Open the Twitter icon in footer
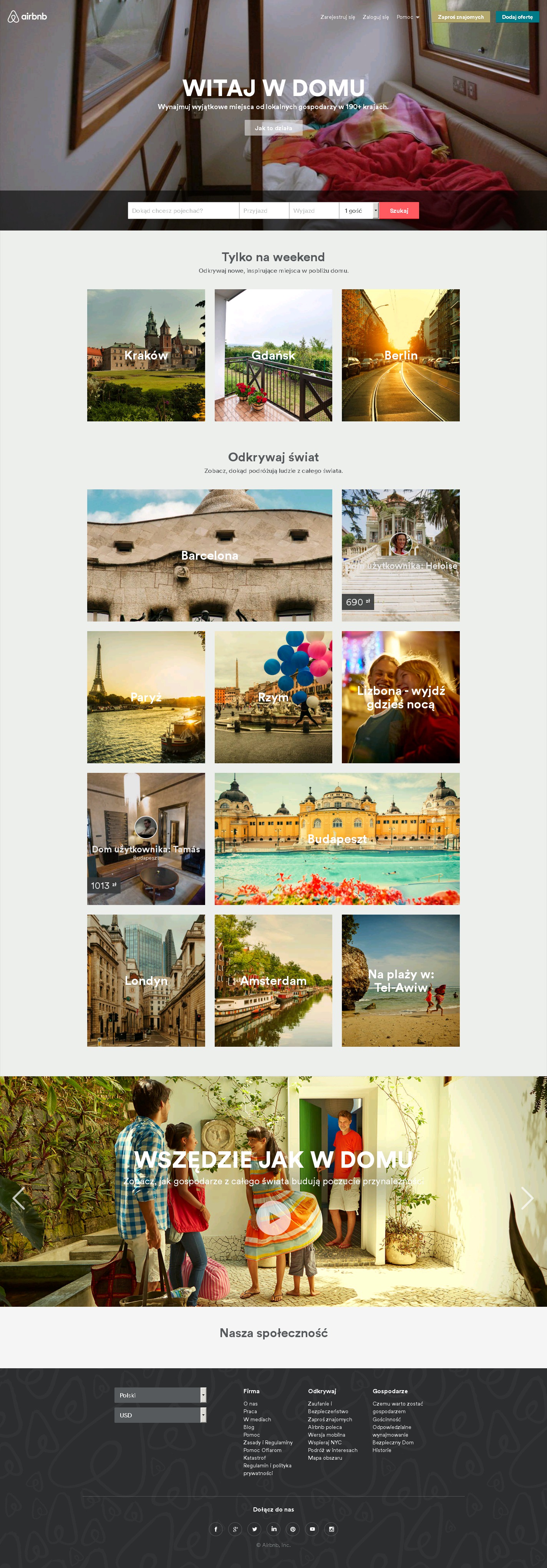This screenshot has height=1568, width=547. click(x=254, y=1529)
